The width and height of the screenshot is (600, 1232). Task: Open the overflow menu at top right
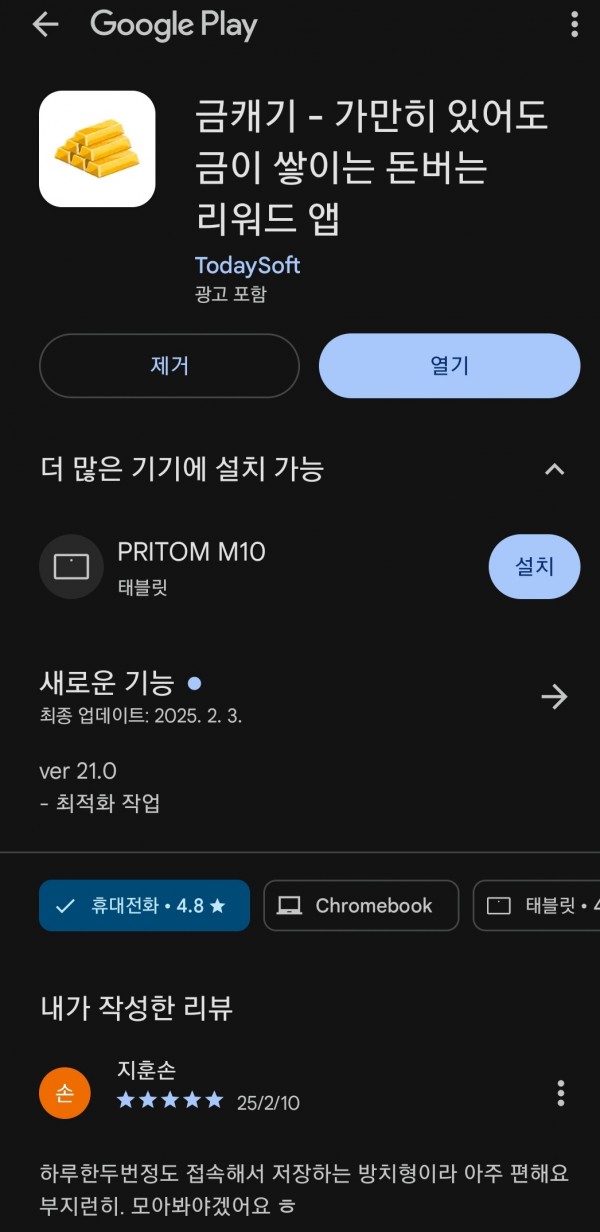tap(574, 25)
